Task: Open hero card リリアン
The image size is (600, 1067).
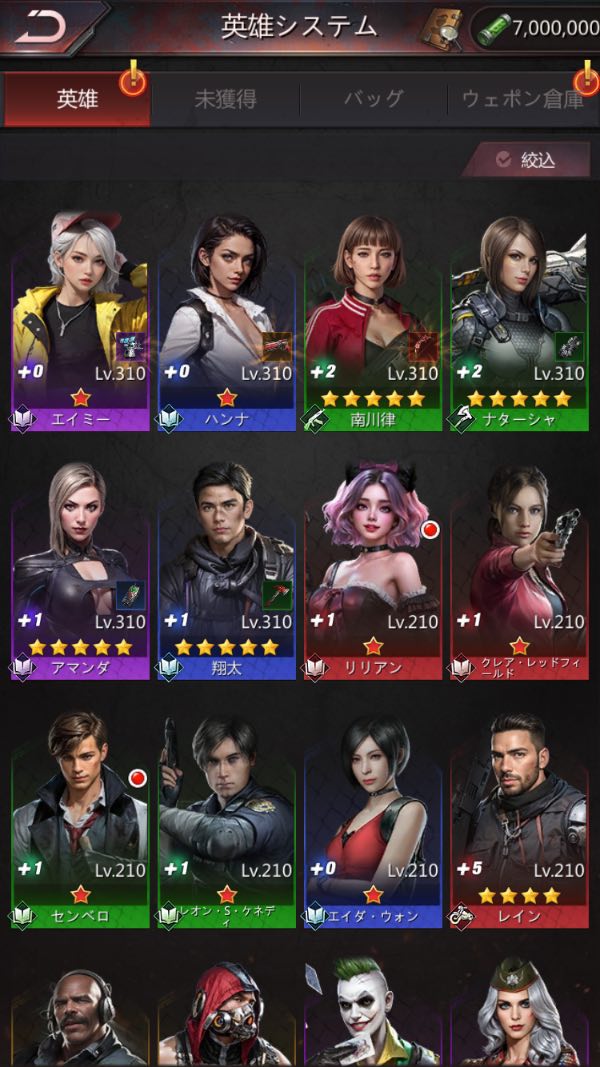Action: (x=373, y=568)
